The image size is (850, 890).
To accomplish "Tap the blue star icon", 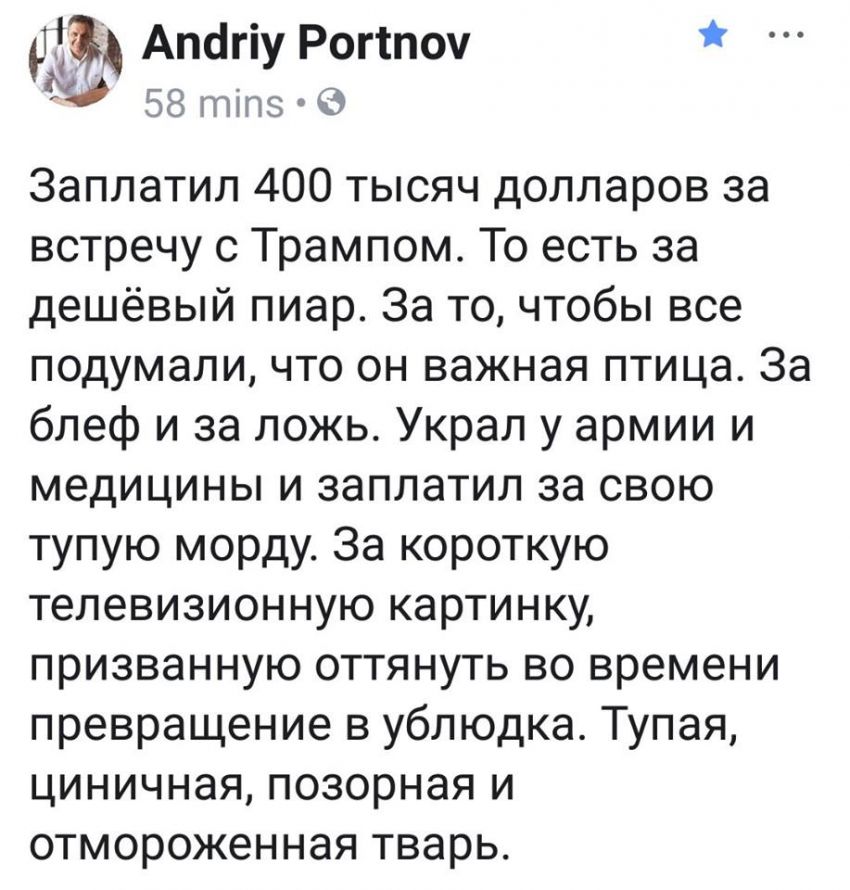I will 713,38.
